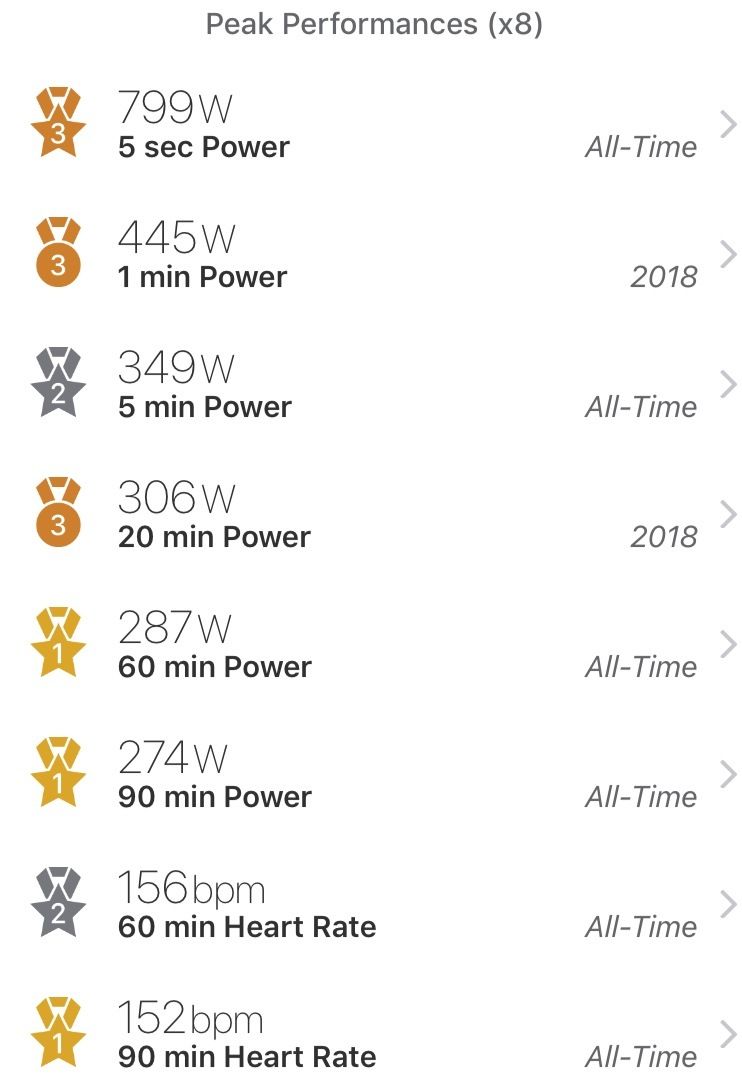Open the 152bpm 90 min Heart Rate record

click(x=370, y=1036)
